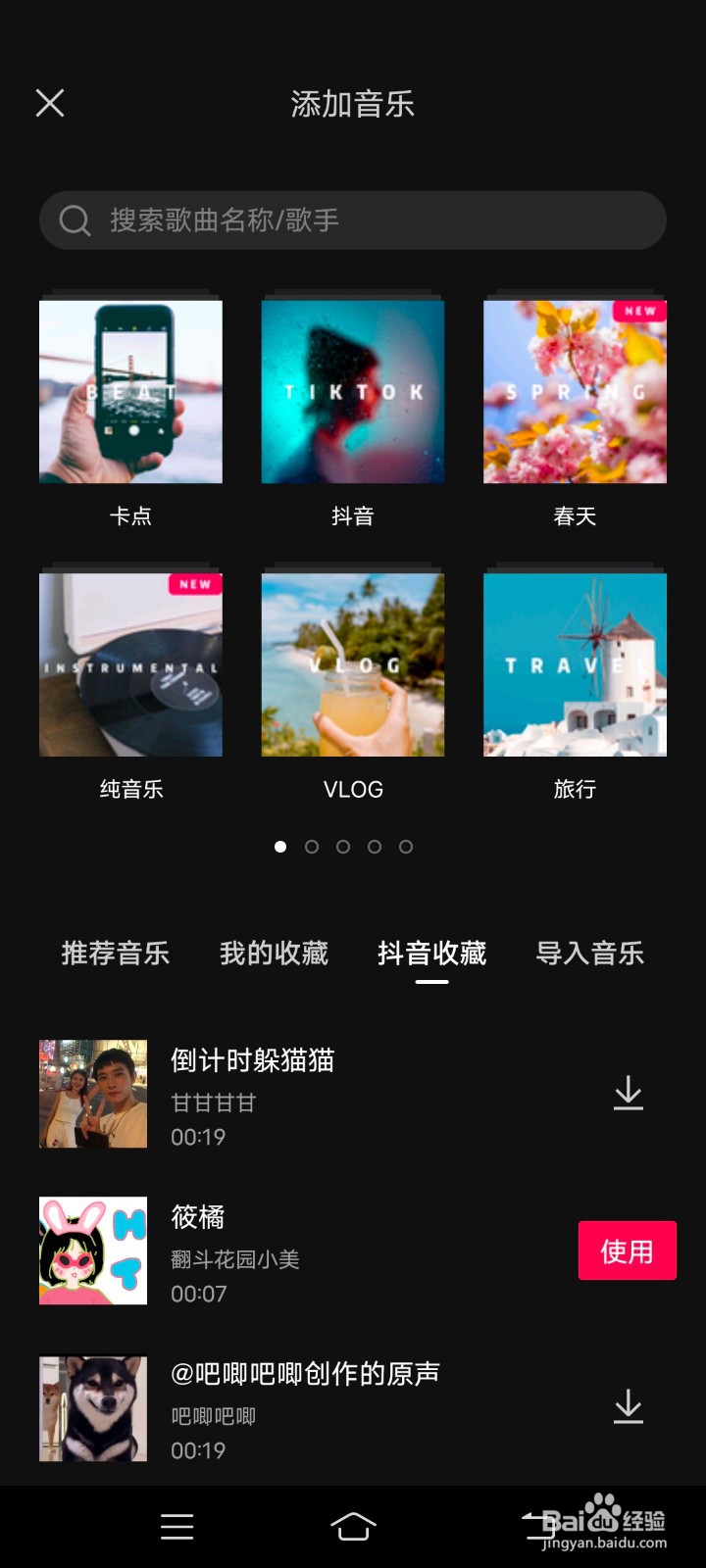The image size is (706, 1568).
Task: Open the 旅行 music category
Action: [574, 664]
